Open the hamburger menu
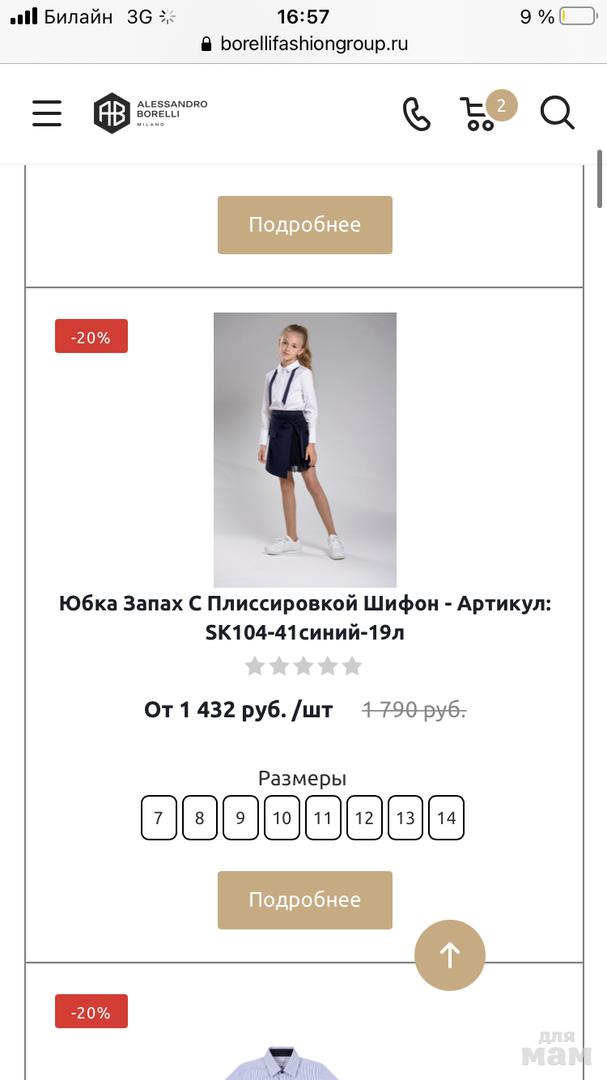This screenshot has width=607, height=1080. point(46,113)
